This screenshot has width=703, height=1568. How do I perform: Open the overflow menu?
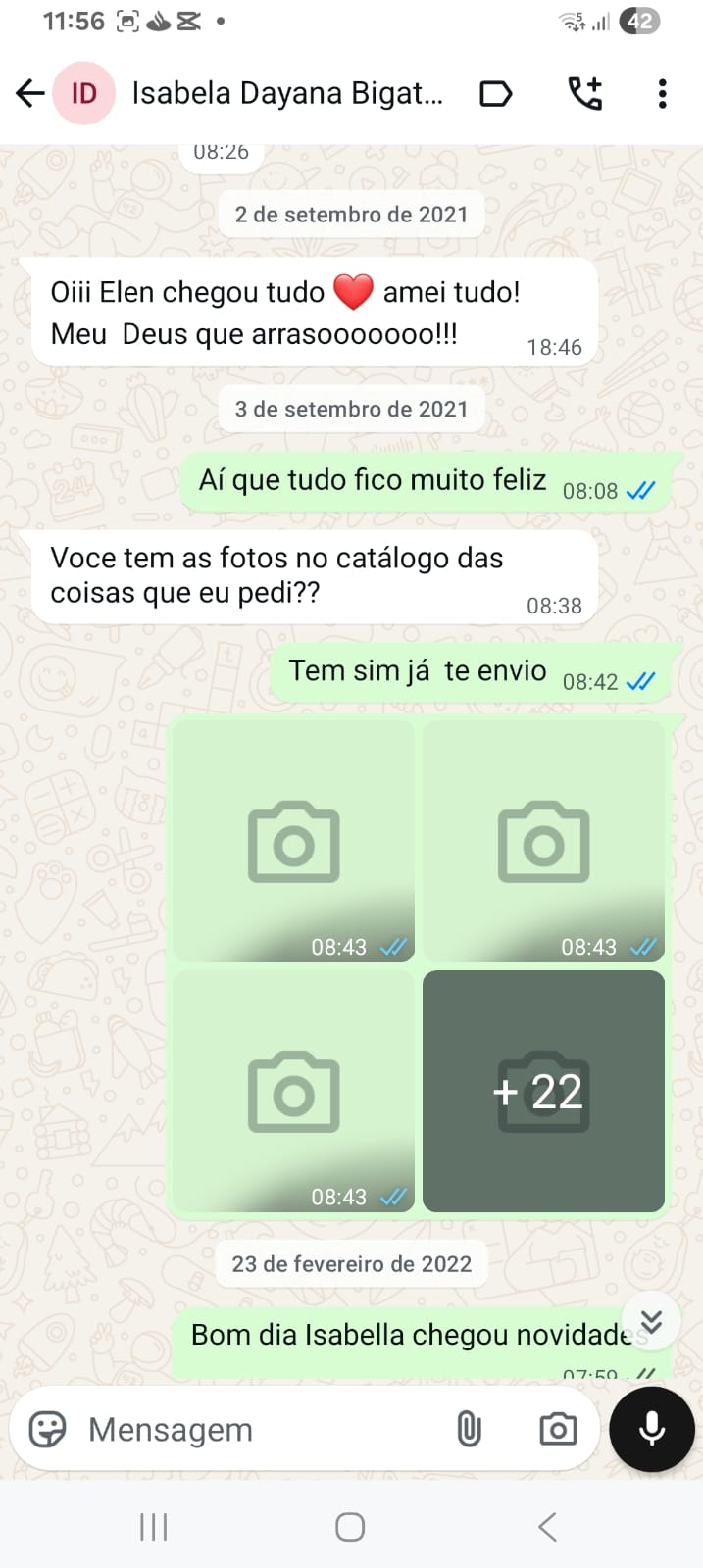coord(663,94)
